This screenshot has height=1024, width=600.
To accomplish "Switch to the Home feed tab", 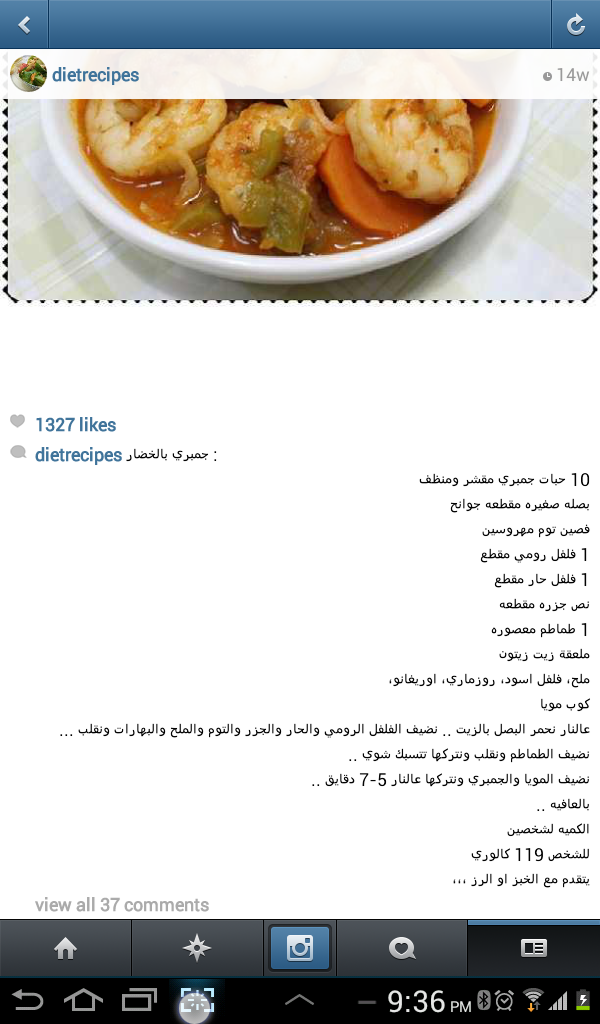I will (66, 949).
